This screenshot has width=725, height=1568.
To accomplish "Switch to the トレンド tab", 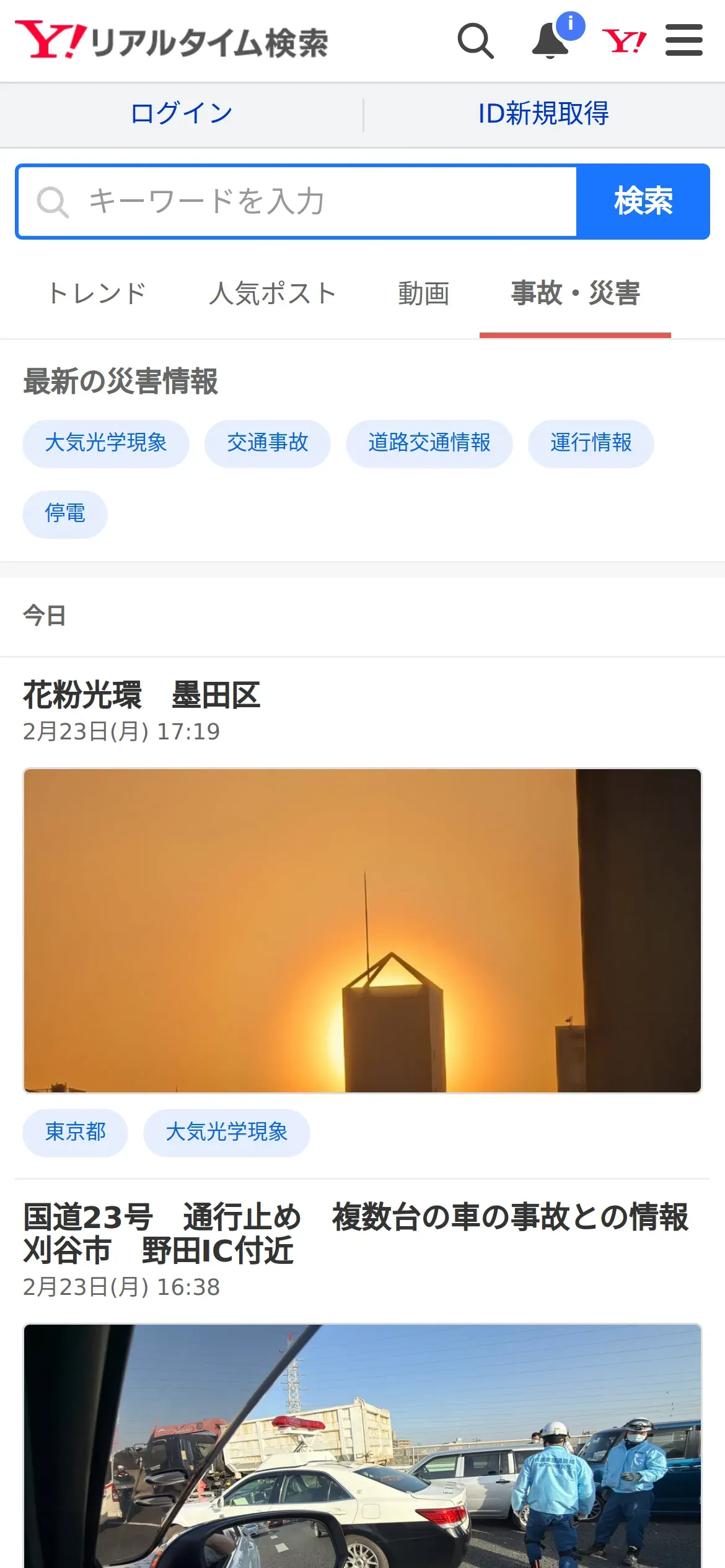I will [x=97, y=294].
